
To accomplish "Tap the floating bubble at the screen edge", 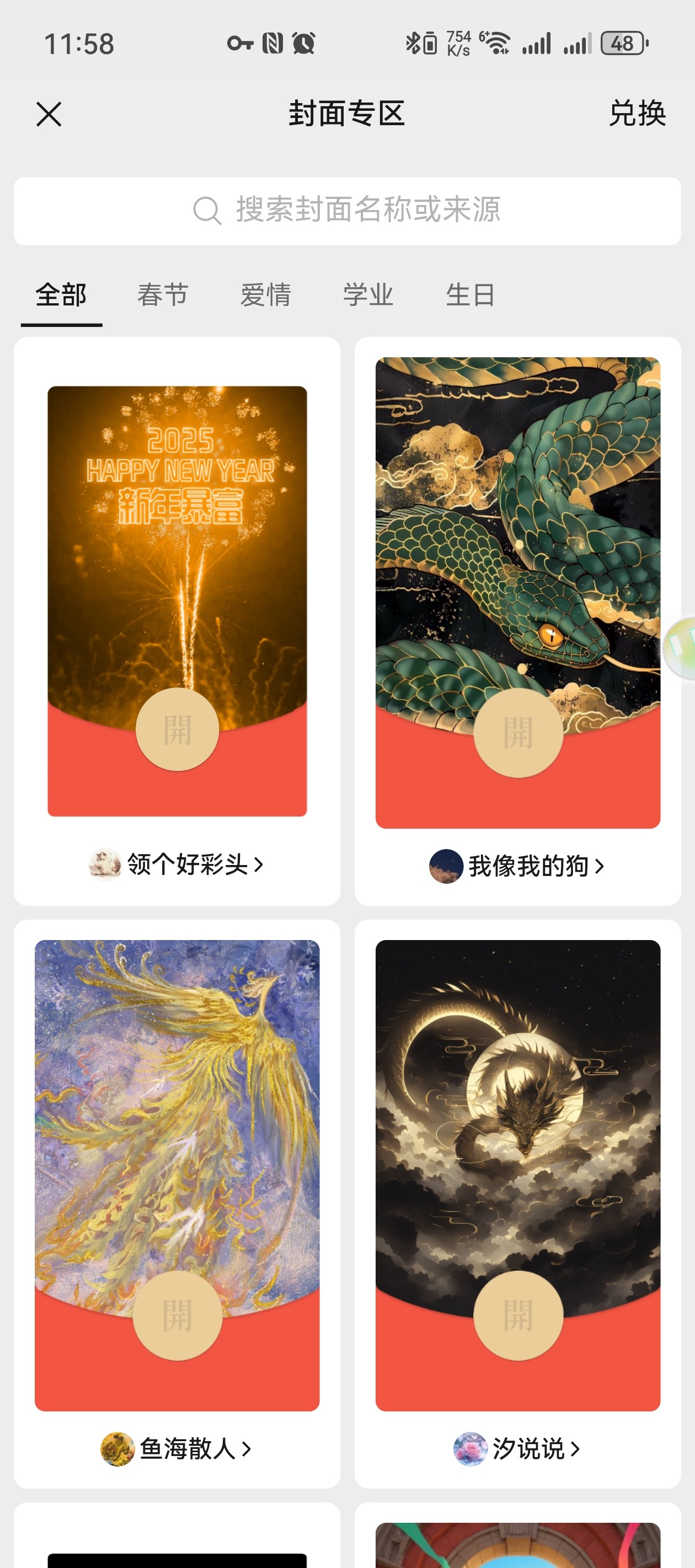I will click(x=681, y=648).
